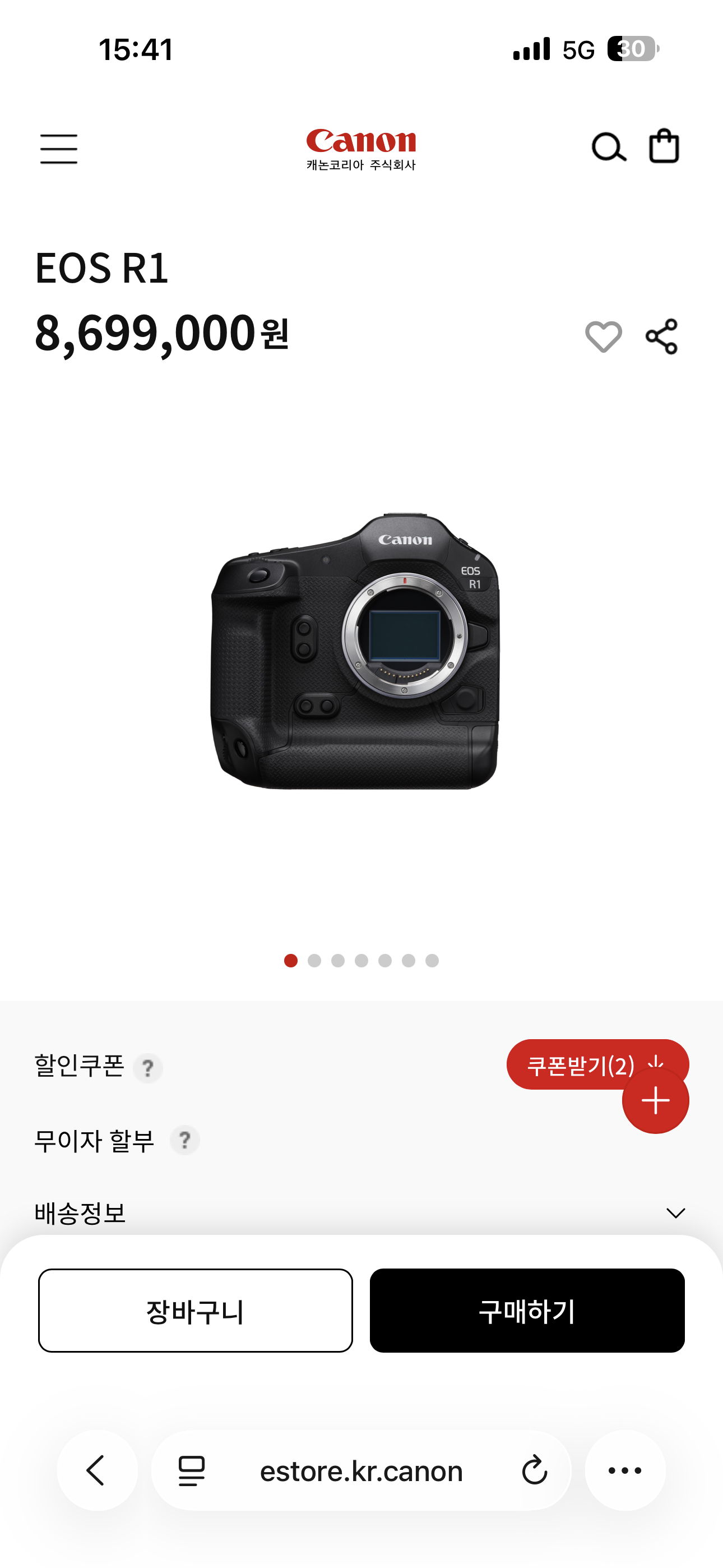Screen dimensions: 723x1568
Task: Open the search icon
Action: coord(608,147)
